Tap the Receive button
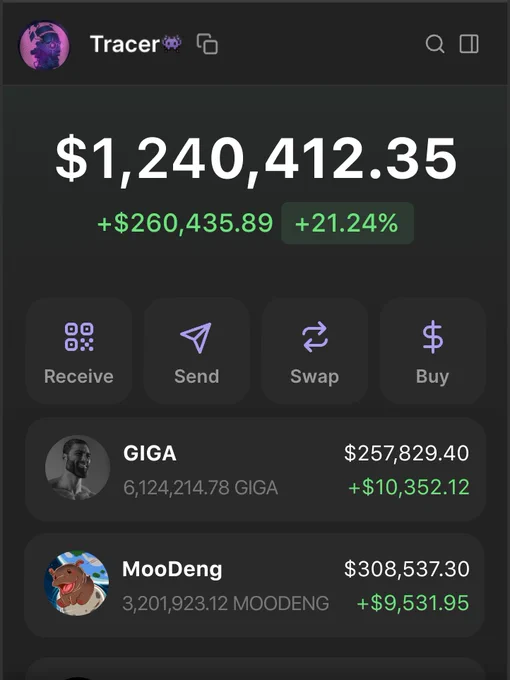The width and height of the screenshot is (510, 680). [x=79, y=351]
